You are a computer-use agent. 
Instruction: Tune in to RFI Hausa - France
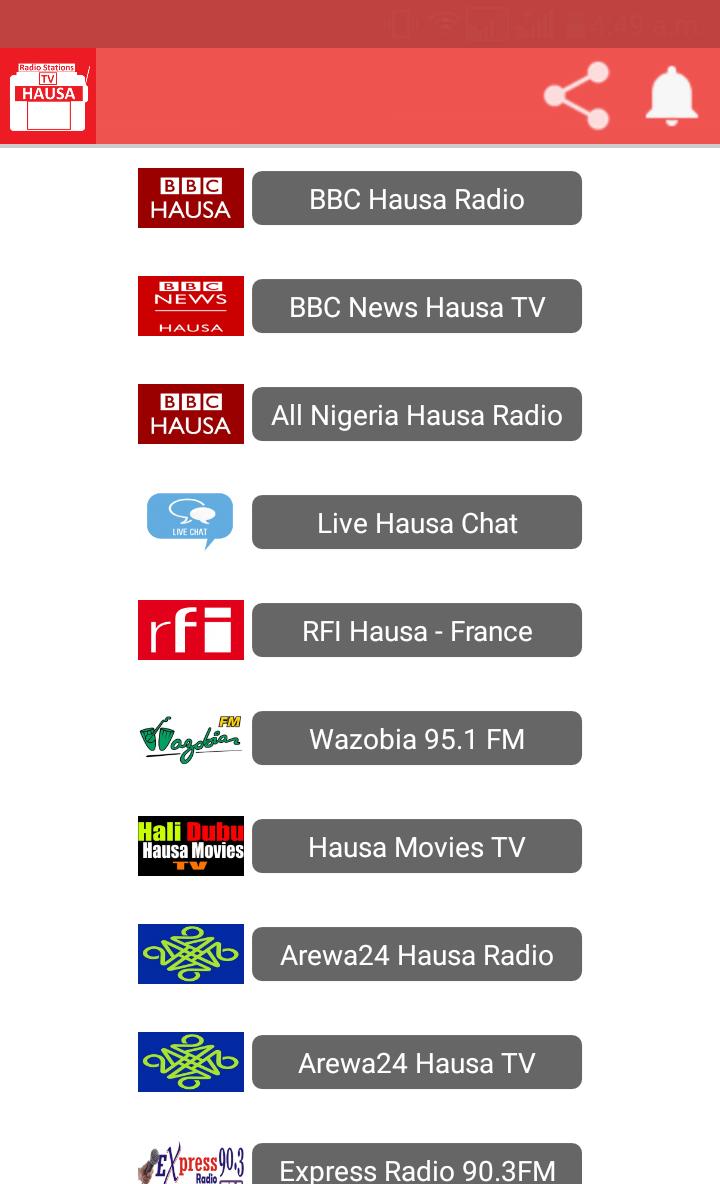click(x=416, y=630)
